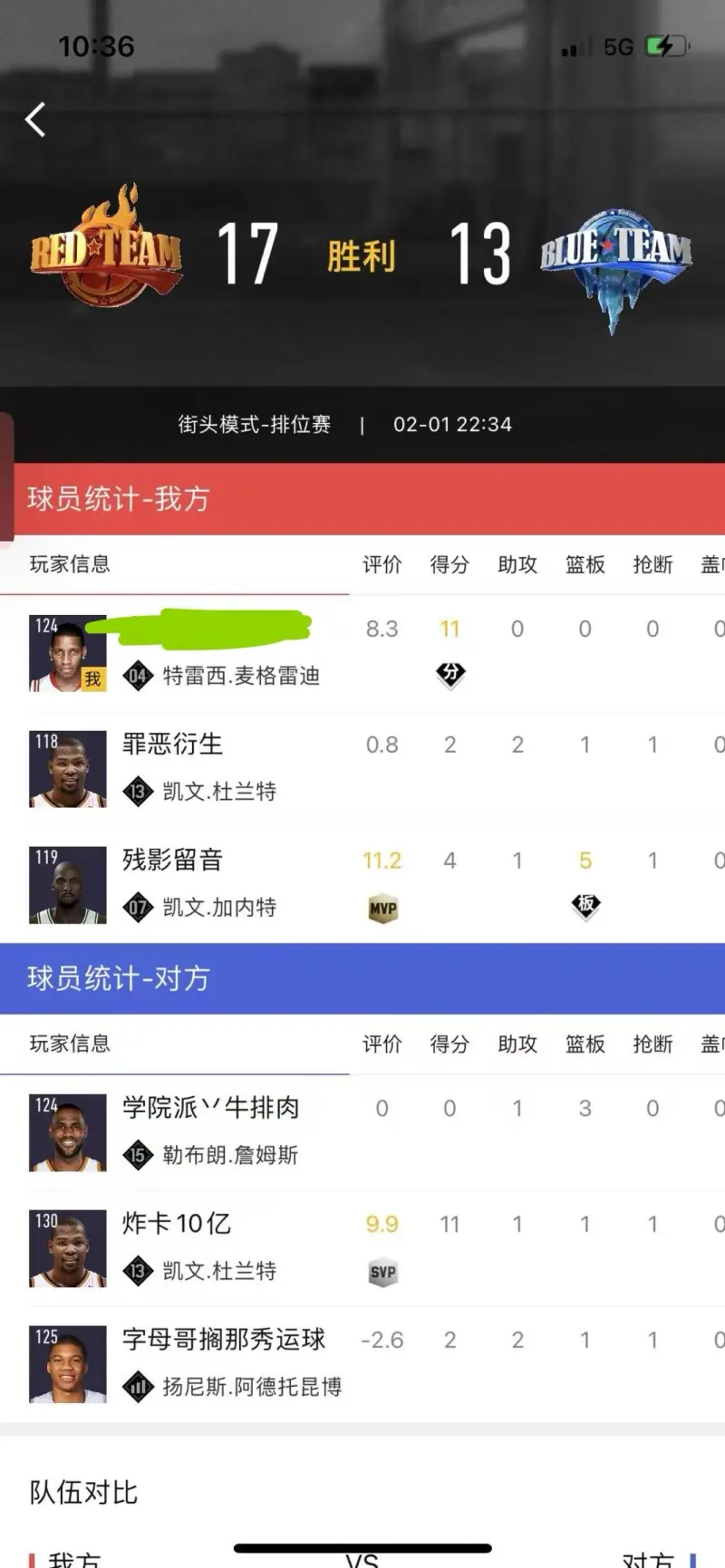Screen dimensions: 725x1568
Task: View 残影留音's Kevin Garnett player row
Action: 362,885
